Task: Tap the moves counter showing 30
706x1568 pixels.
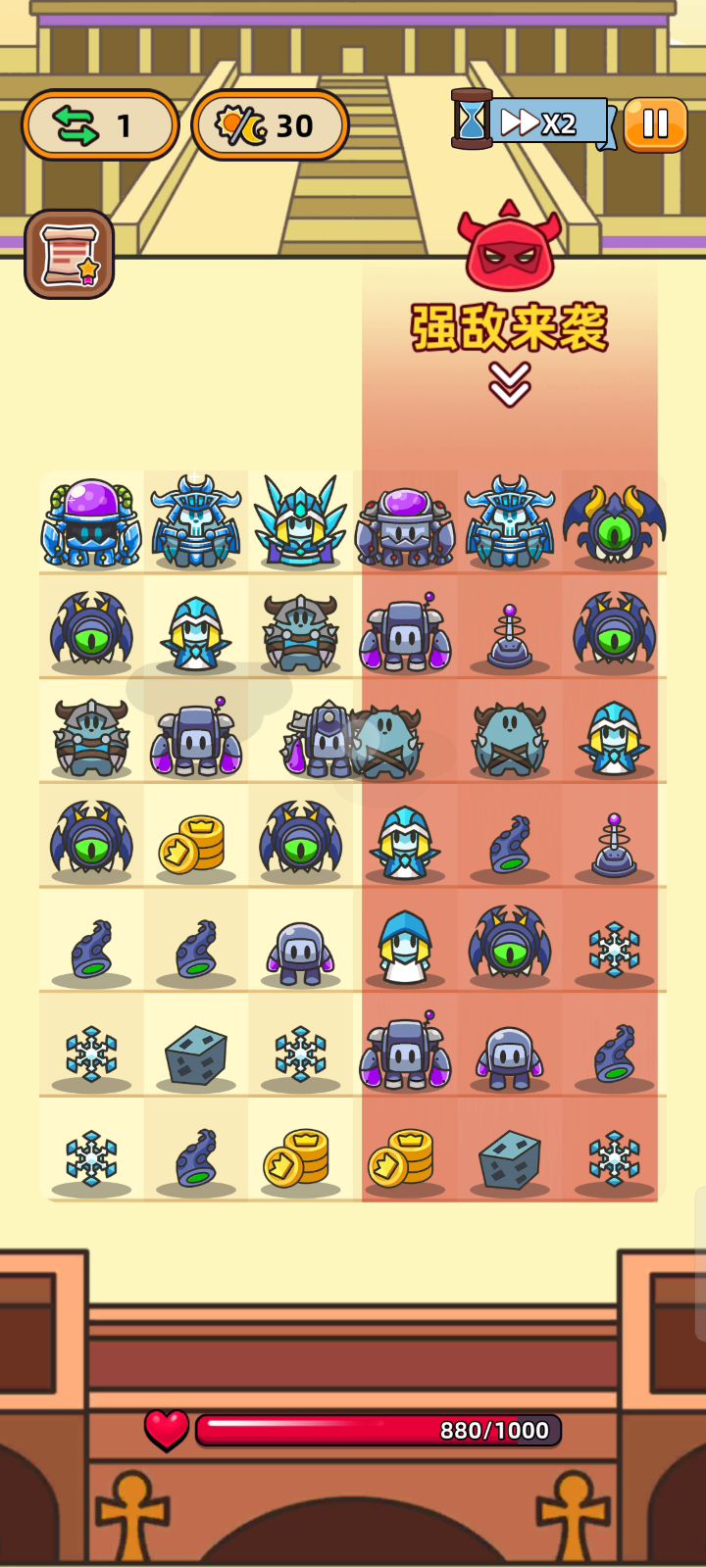Action: pyautogui.click(x=270, y=125)
